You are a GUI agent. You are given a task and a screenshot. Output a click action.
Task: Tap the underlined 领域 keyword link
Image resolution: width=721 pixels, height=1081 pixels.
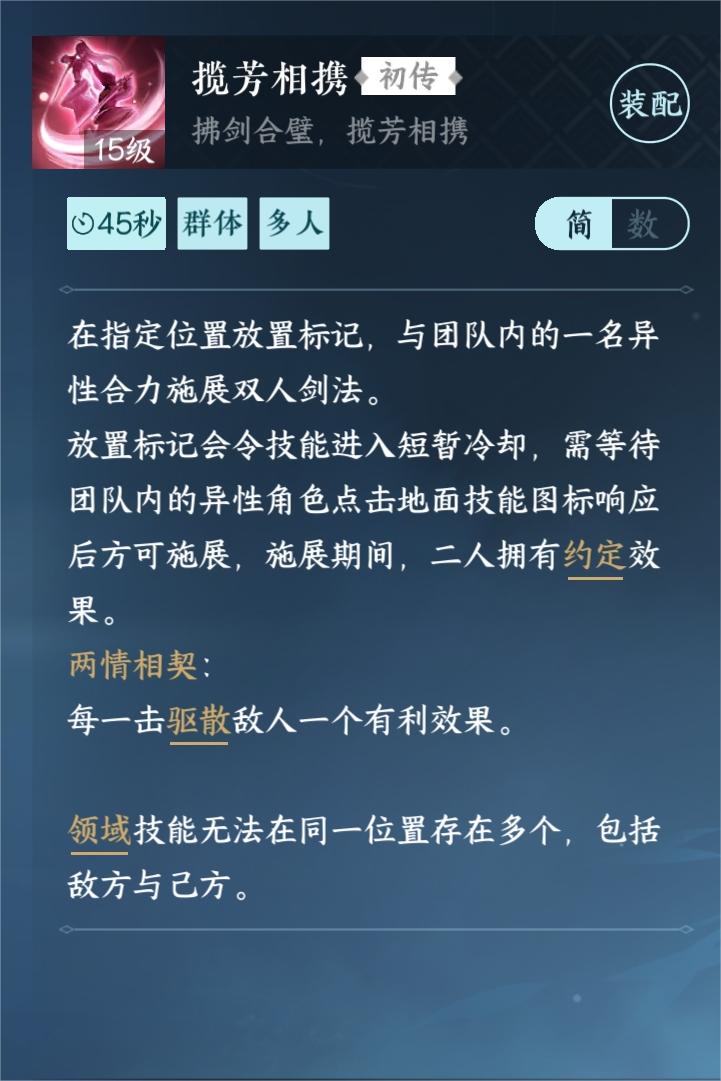(x=98, y=830)
